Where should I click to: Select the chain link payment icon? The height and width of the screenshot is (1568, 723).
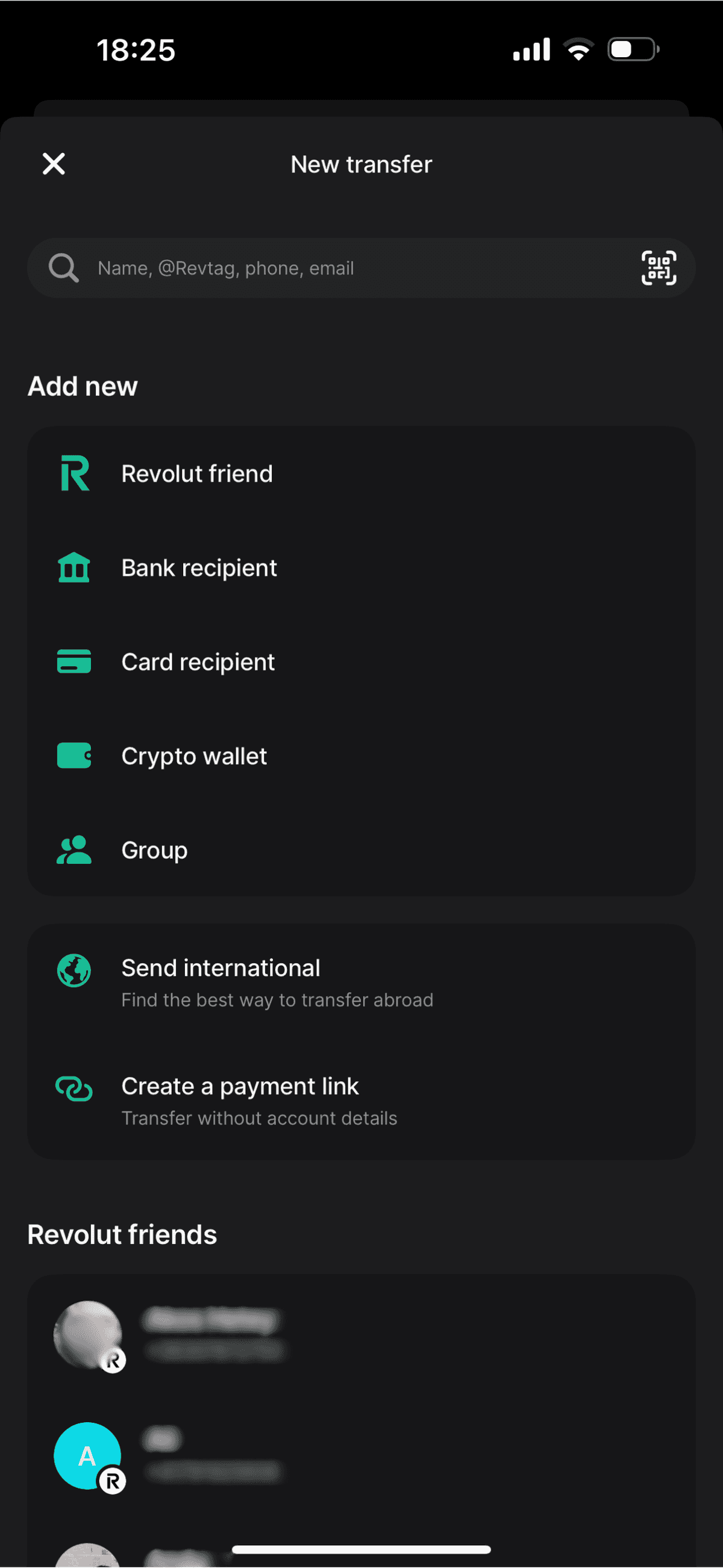tap(73, 1089)
